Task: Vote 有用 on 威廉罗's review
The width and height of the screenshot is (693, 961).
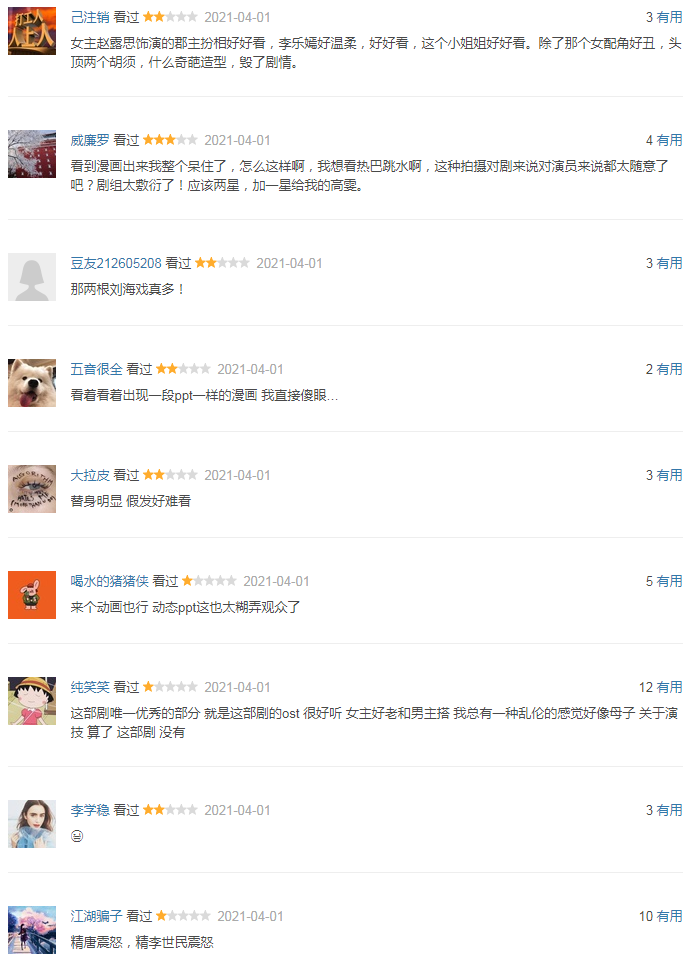Action: [x=669, y=140]
